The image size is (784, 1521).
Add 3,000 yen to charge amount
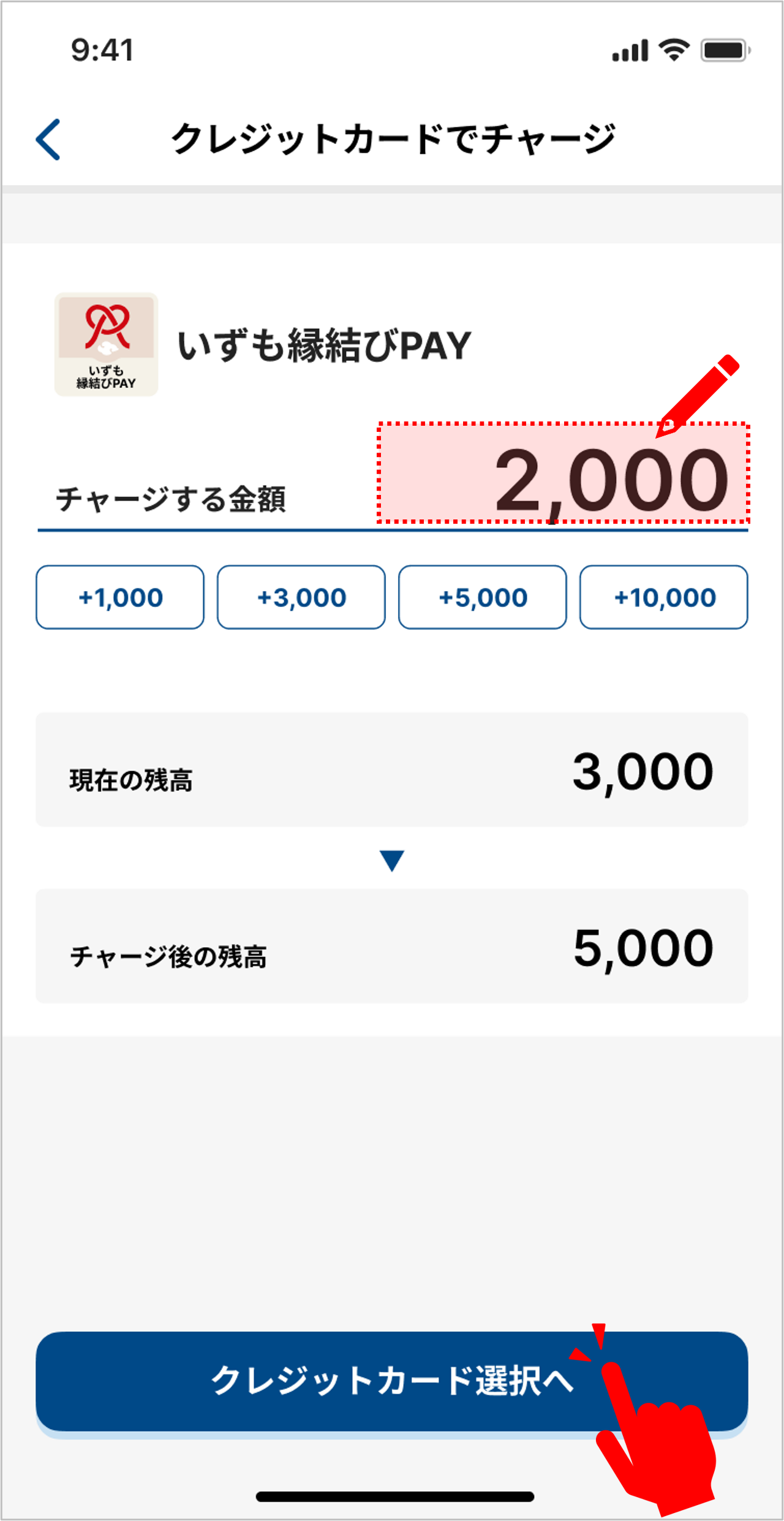(x=301, y=597)
